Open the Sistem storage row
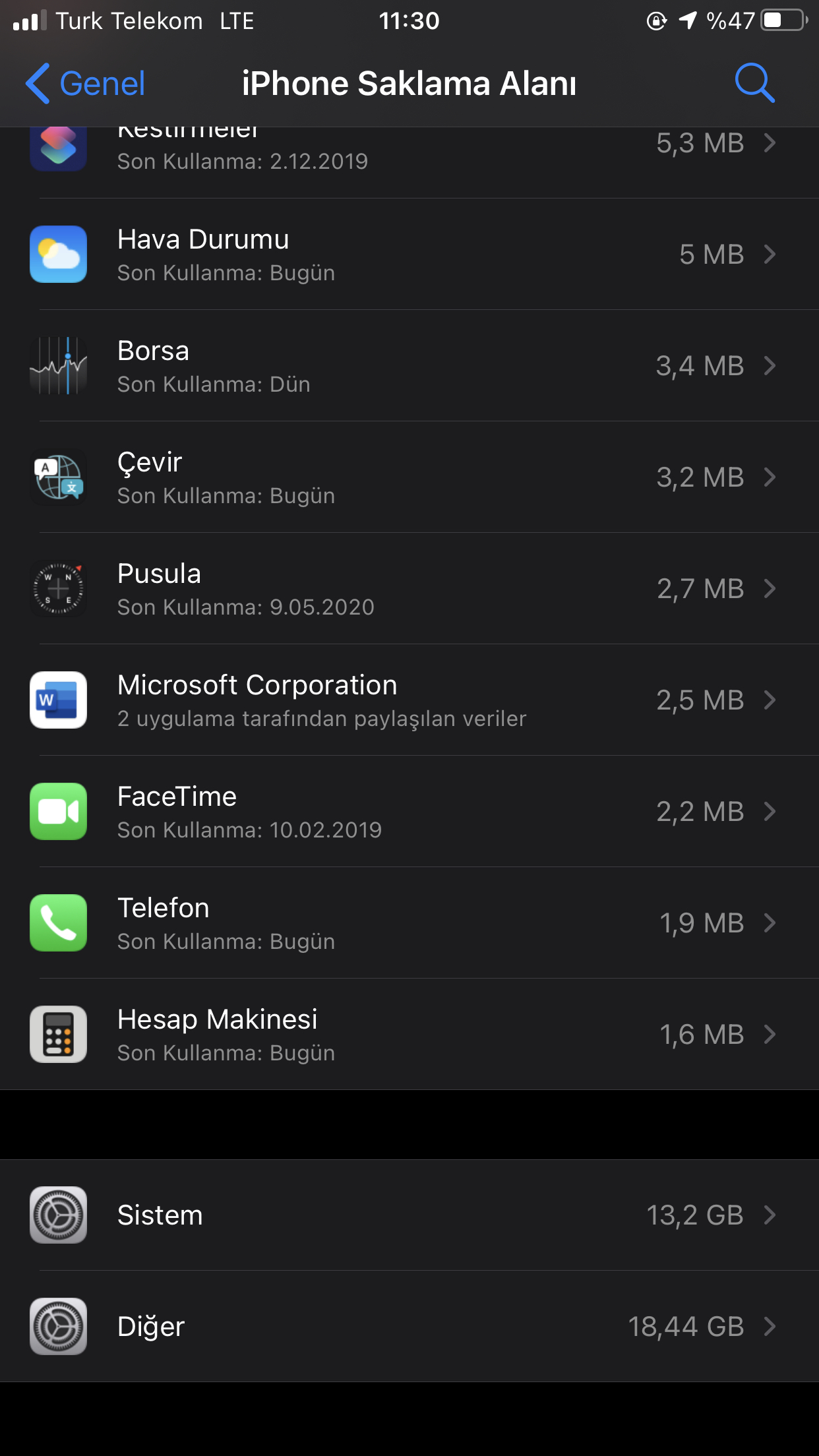 409,1215
